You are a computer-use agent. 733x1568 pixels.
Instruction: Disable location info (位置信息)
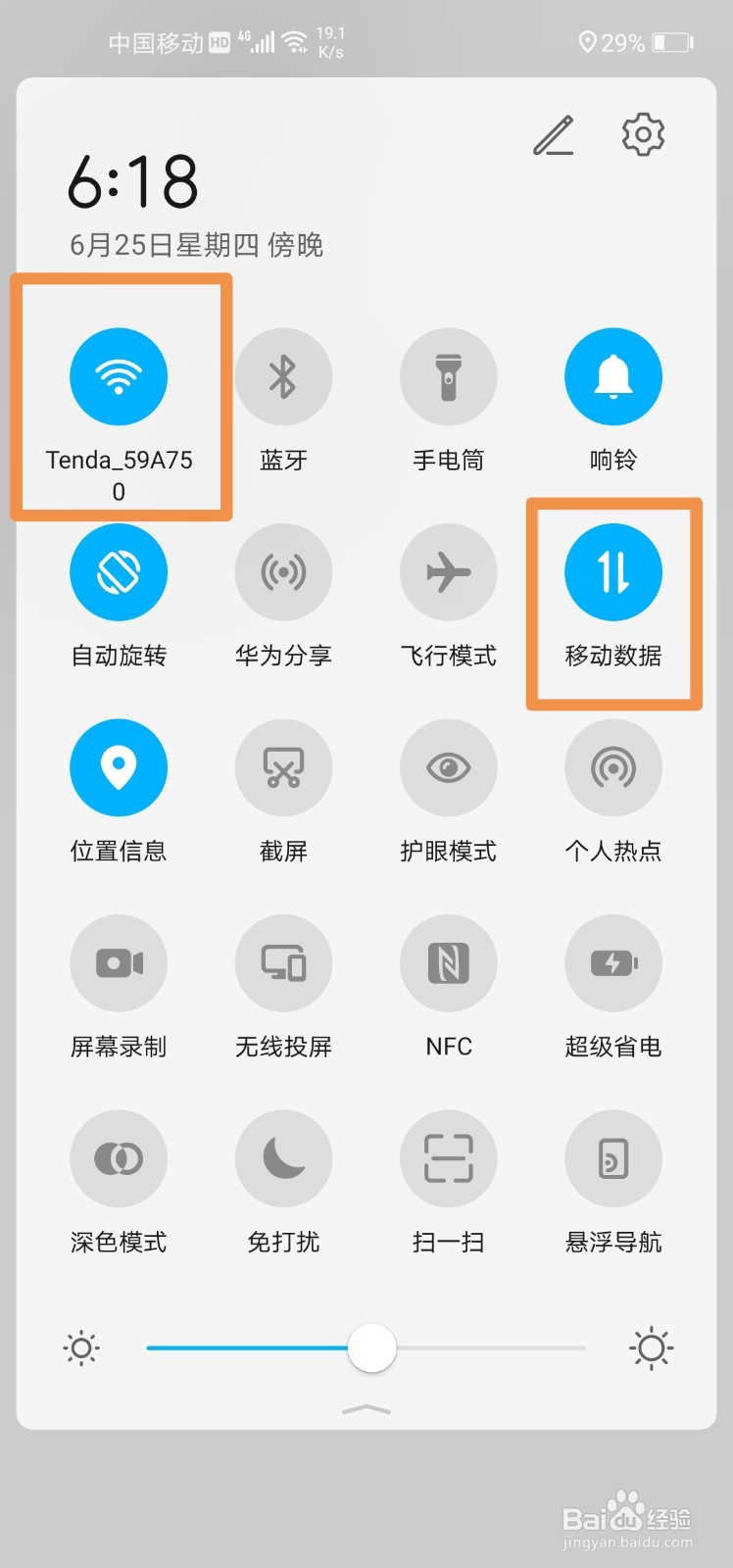[119, 767]
